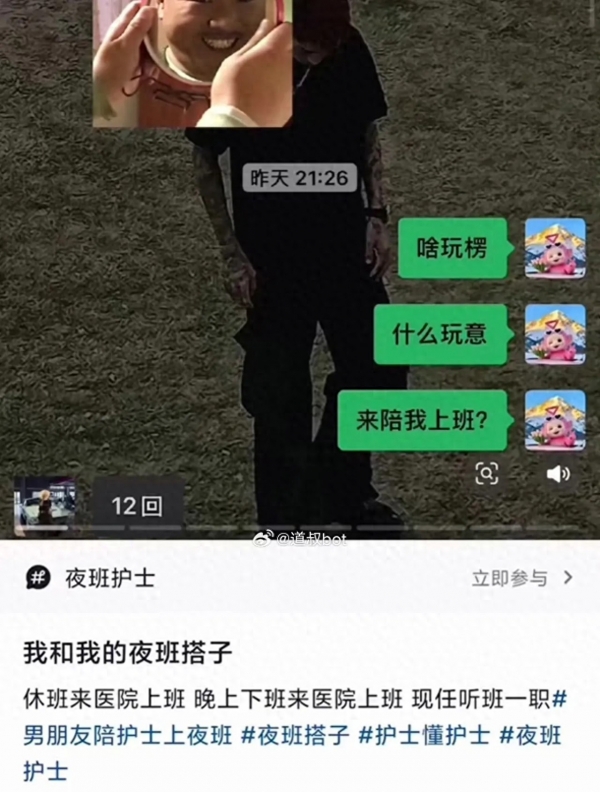Open hashtag #夜班搭子

click(294, 737)
